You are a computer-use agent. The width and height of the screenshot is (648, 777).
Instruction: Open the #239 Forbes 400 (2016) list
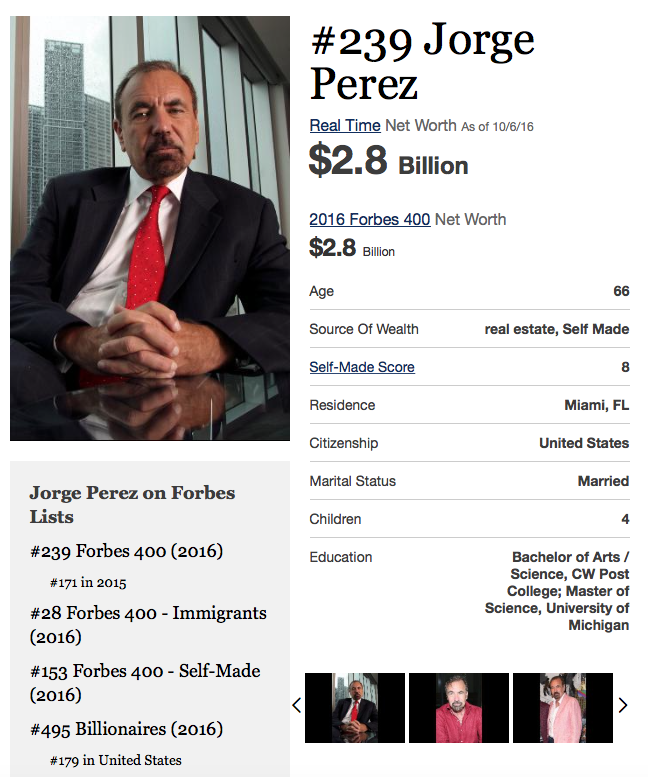[x=126, y=551]
